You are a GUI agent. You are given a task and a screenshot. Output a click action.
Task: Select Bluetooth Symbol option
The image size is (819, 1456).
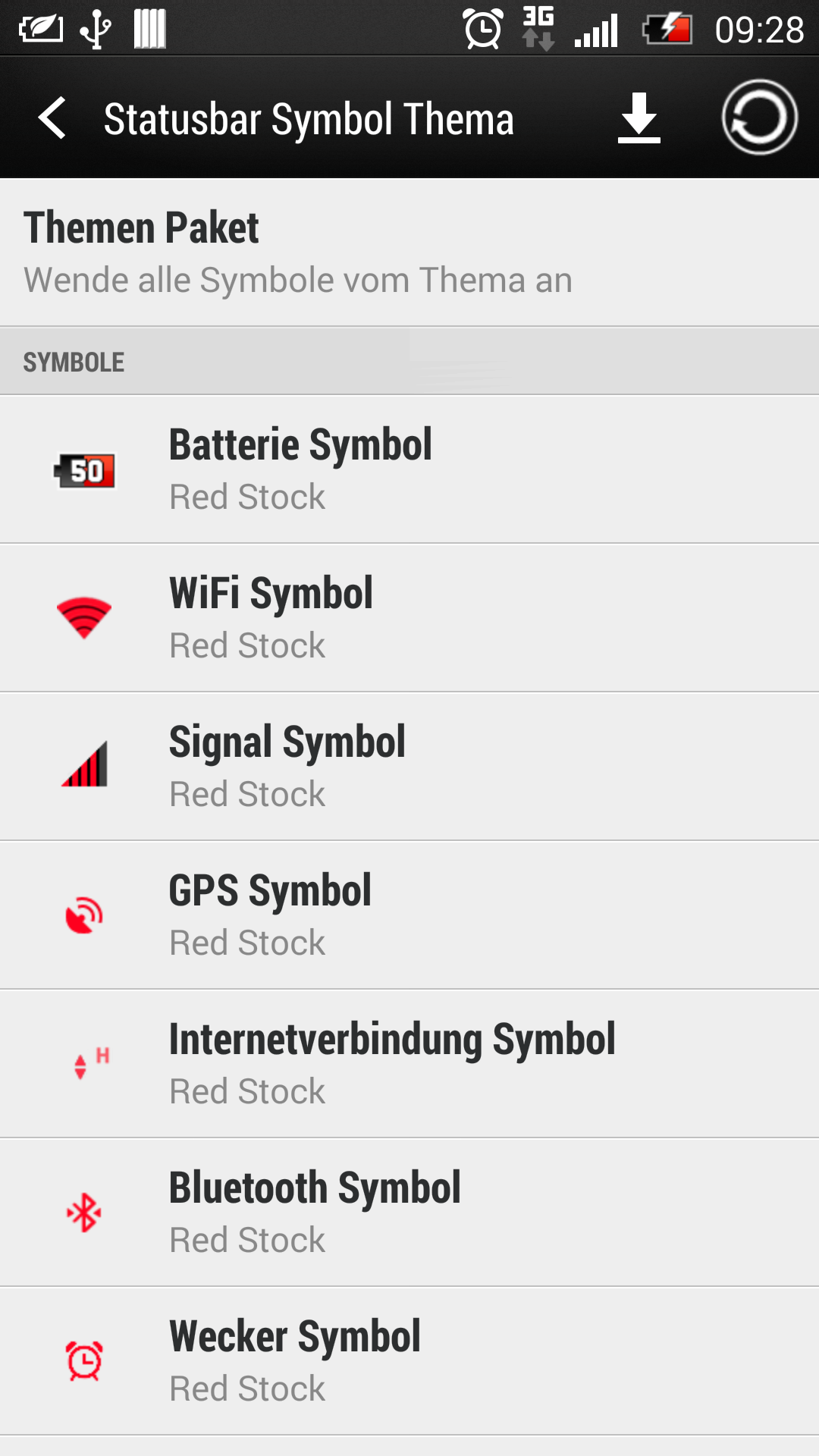point(409,1213)
